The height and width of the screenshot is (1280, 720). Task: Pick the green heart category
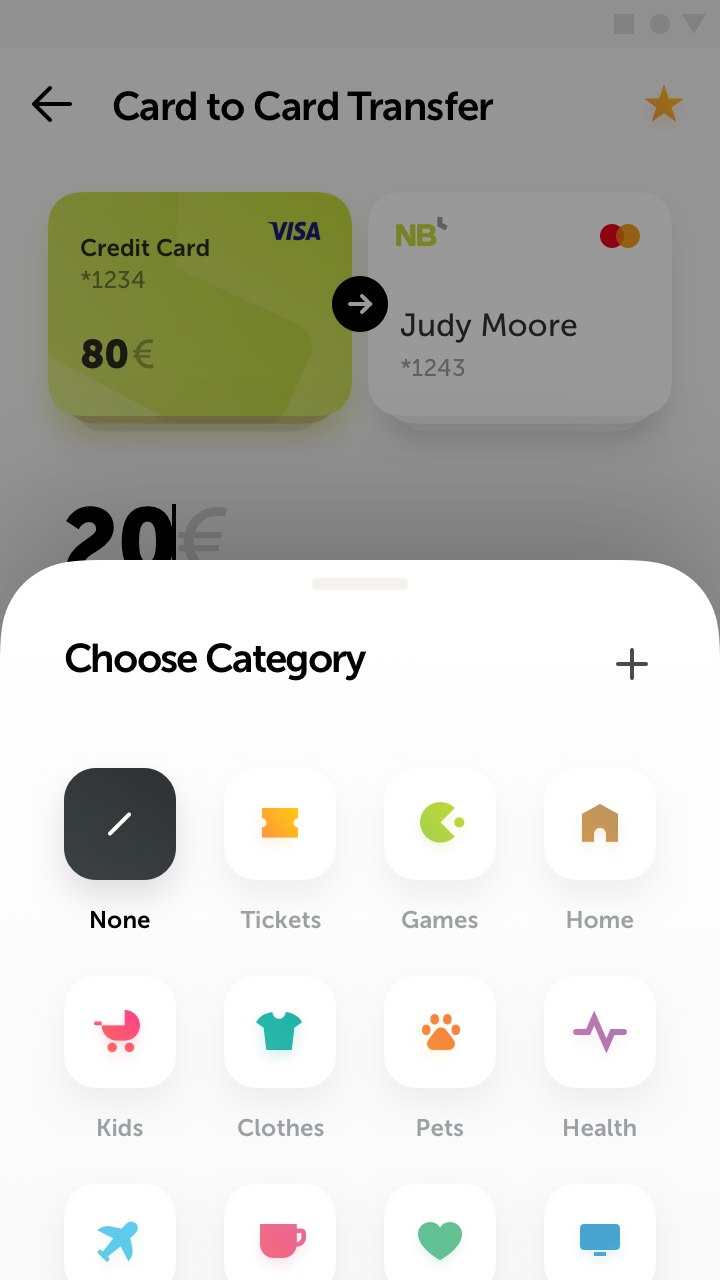coord(440,1238)
